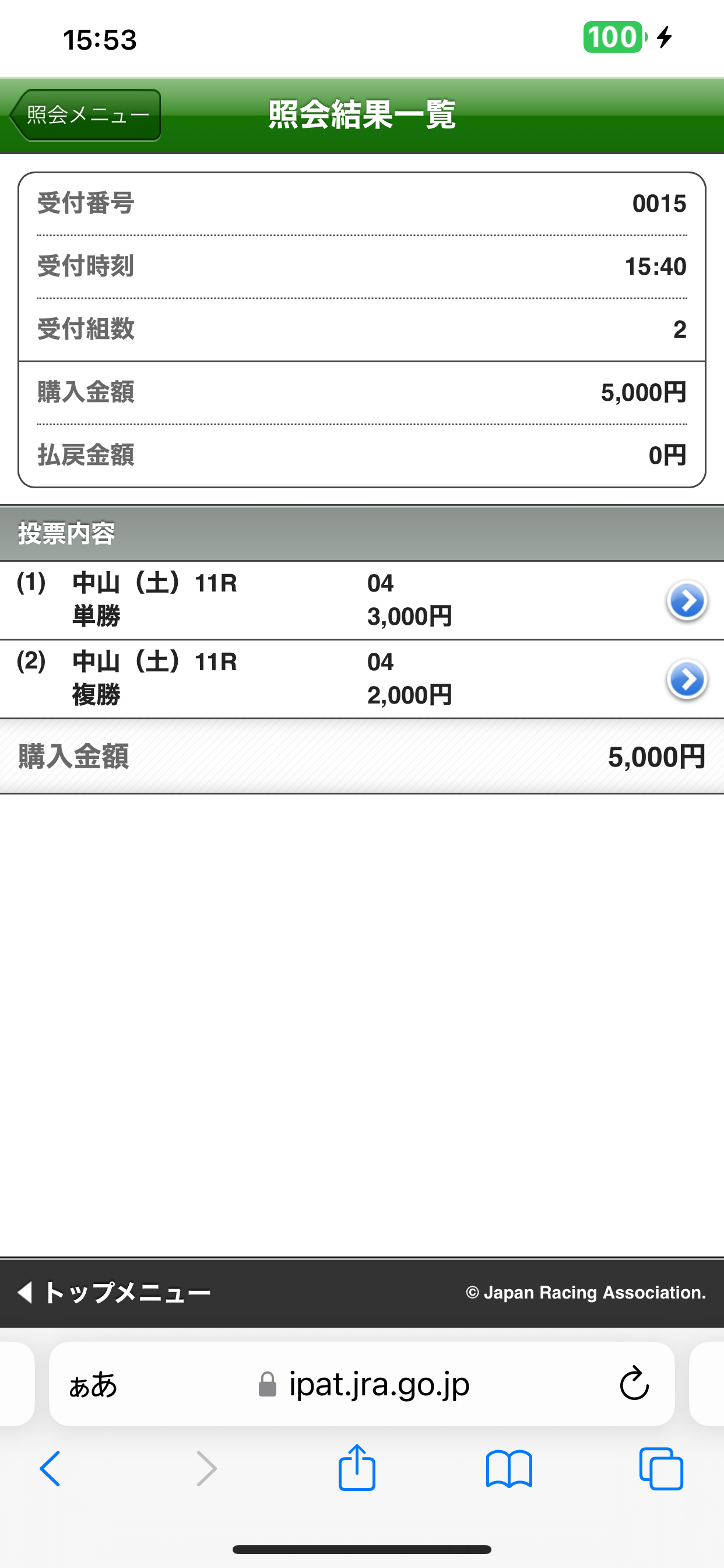Open the ぁあ reader options menu

[93, 1385]
